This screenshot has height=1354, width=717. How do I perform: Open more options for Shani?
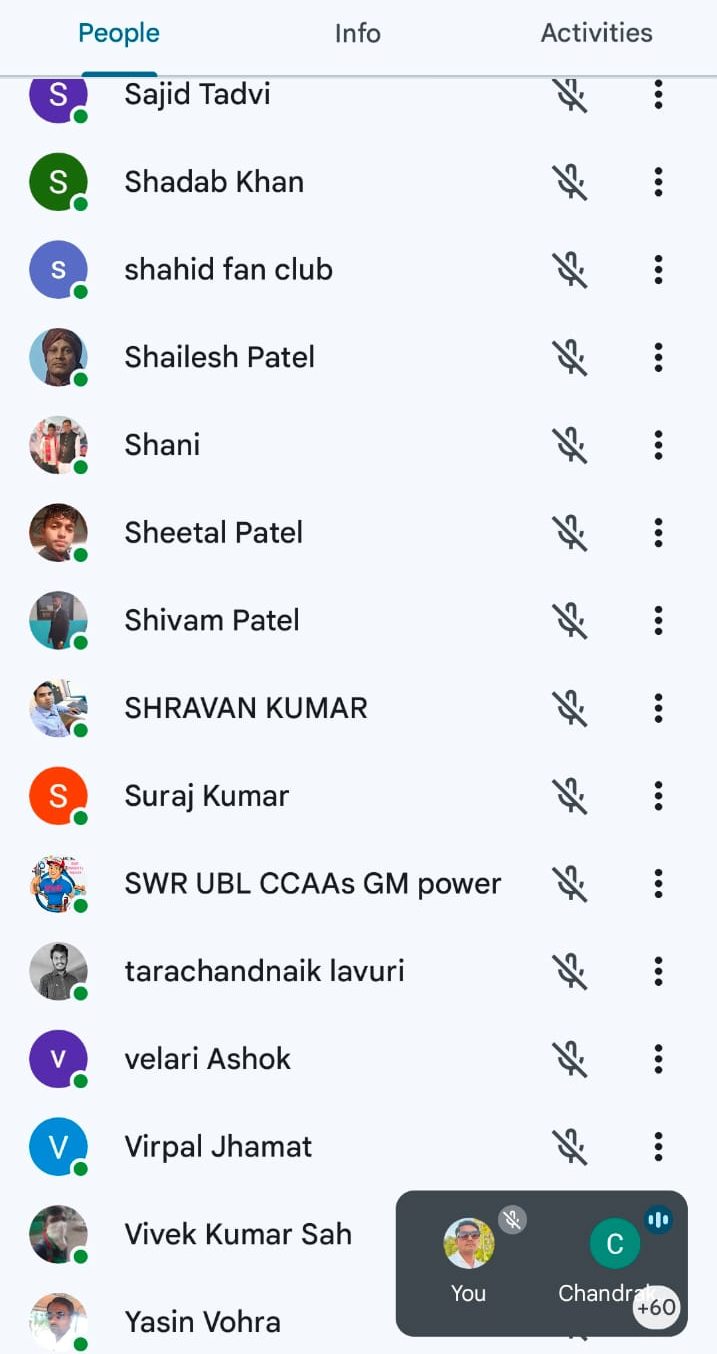coord(658,445)
